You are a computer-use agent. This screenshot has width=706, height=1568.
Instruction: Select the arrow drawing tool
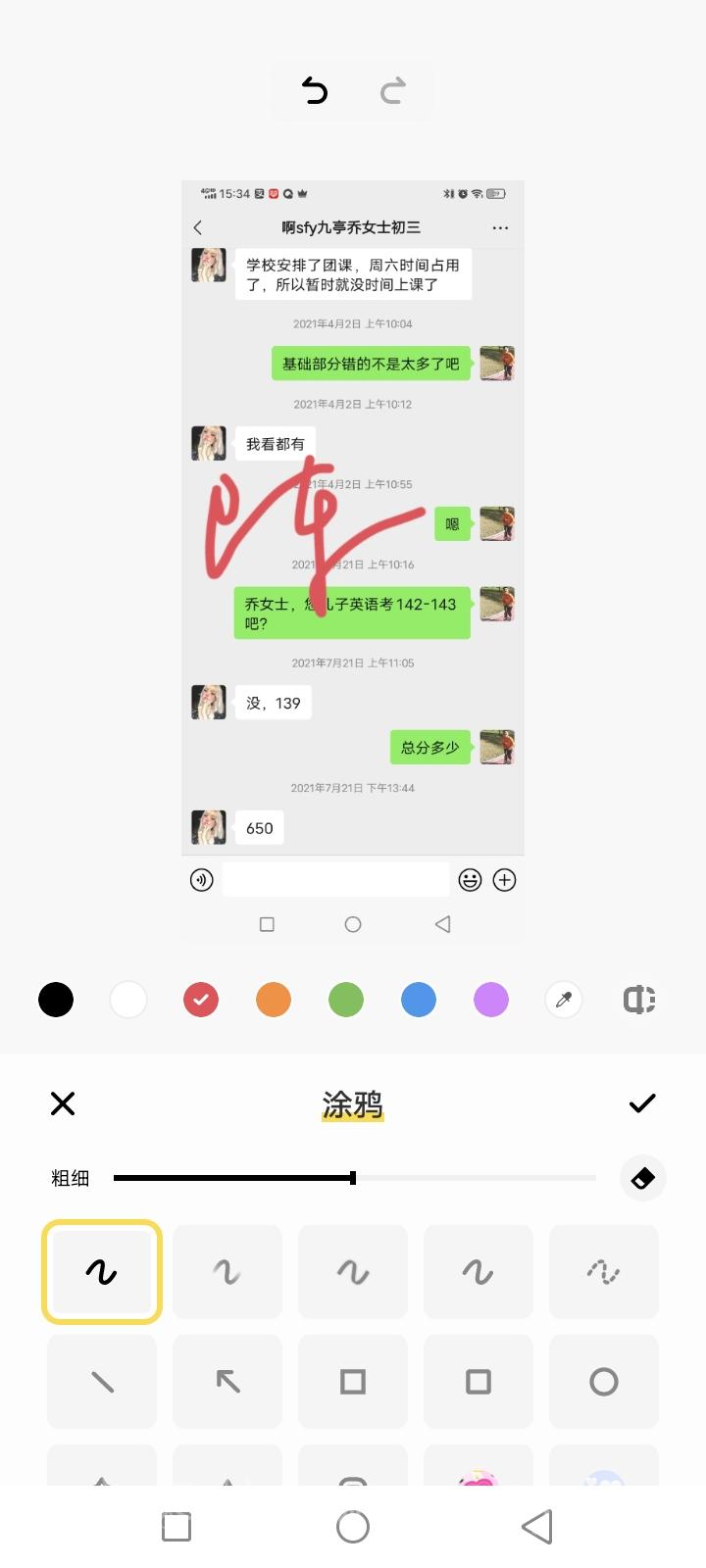coord(227,1382)
